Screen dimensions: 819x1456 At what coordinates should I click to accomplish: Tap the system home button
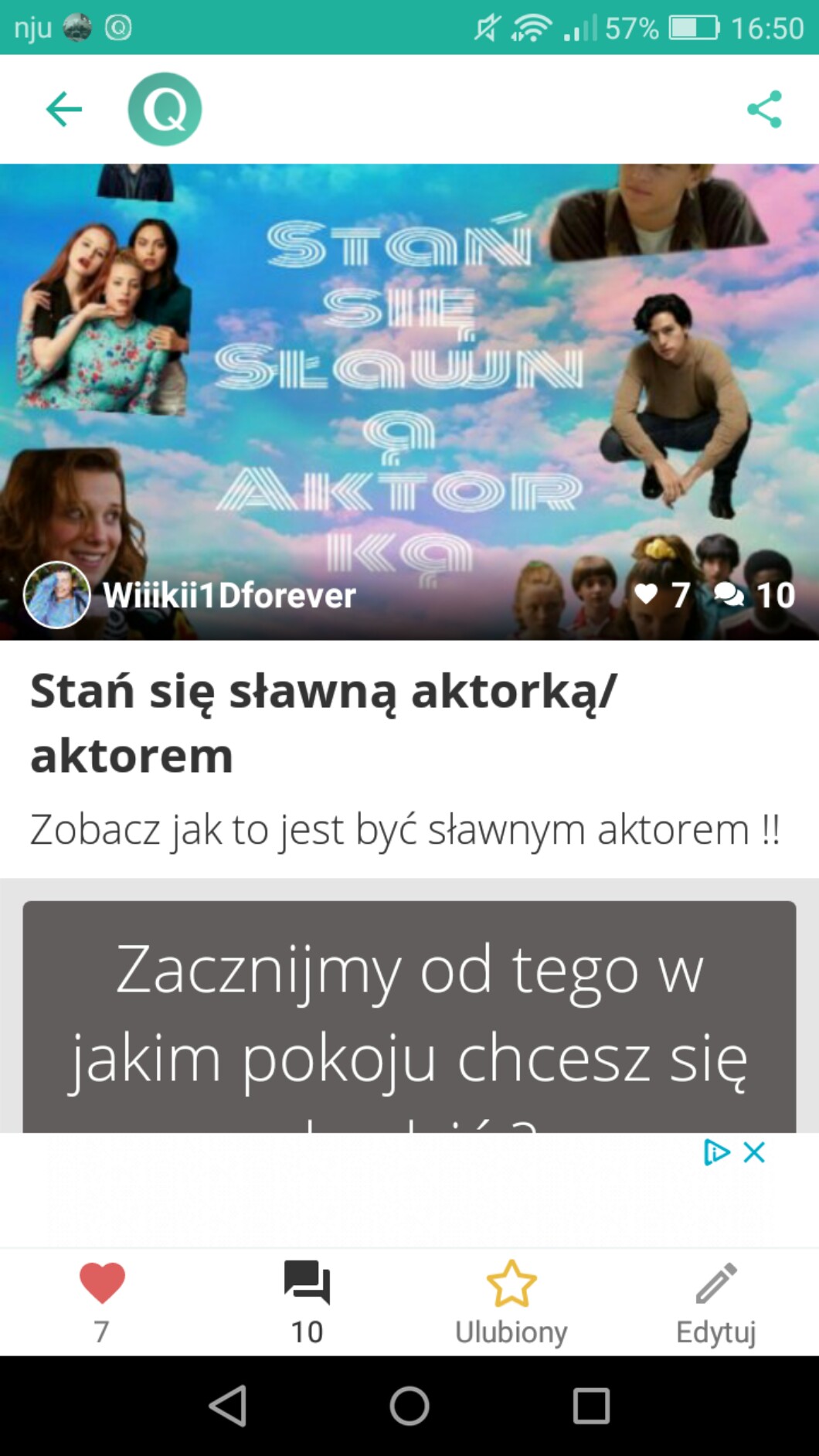[409, 1405]
